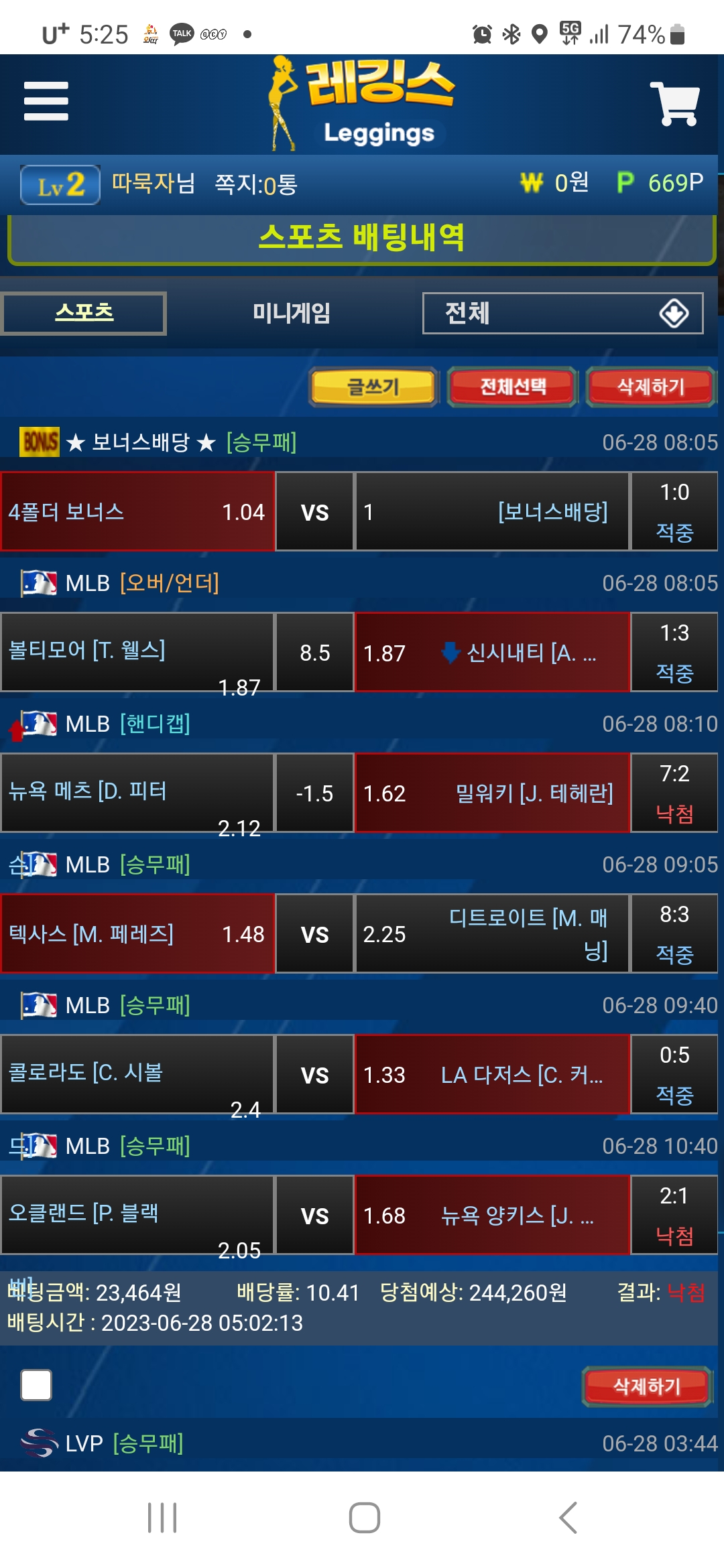Go back with the system back button
The width and height of the screenshot is (724, 1568).
tap(567, 1517)
